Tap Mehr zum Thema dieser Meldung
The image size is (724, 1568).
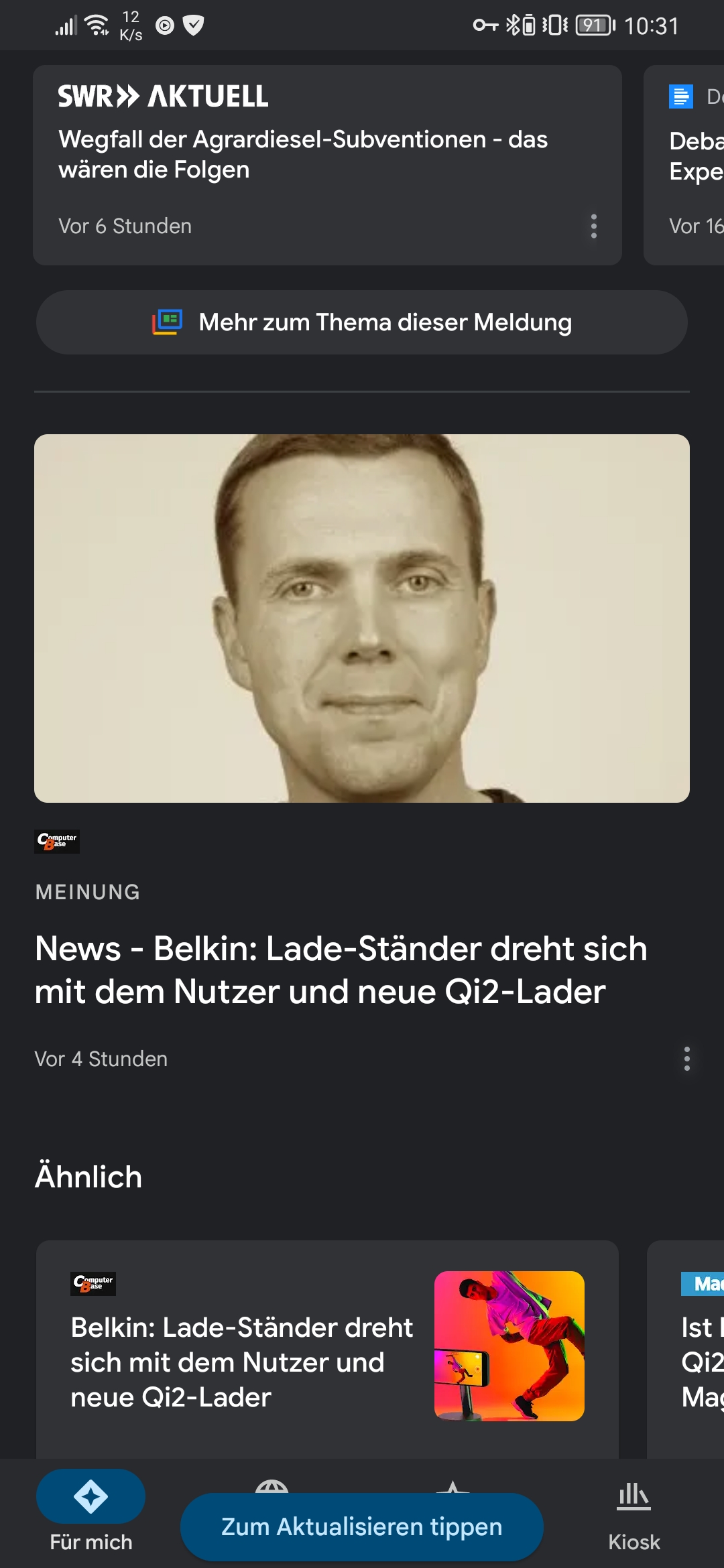362,322
